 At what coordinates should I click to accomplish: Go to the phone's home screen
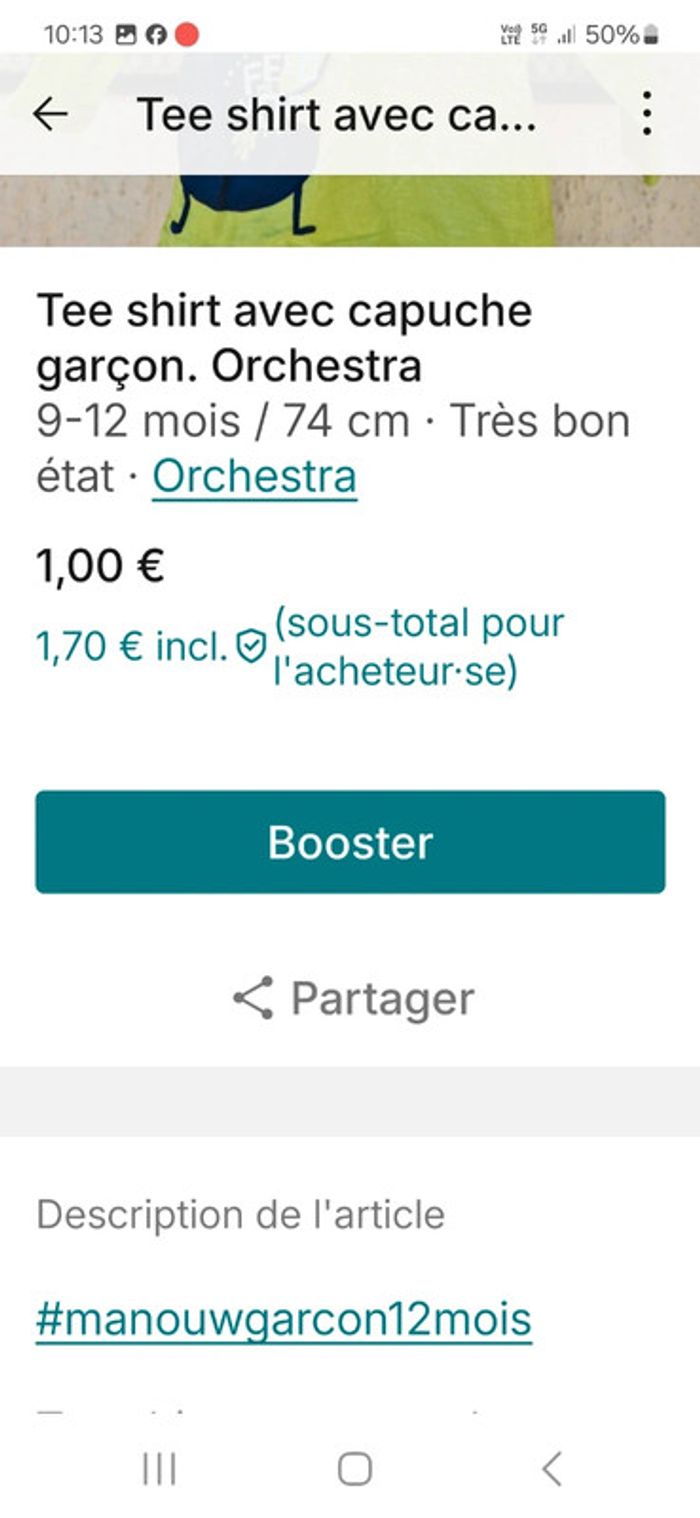click(x=354, y=1468)
